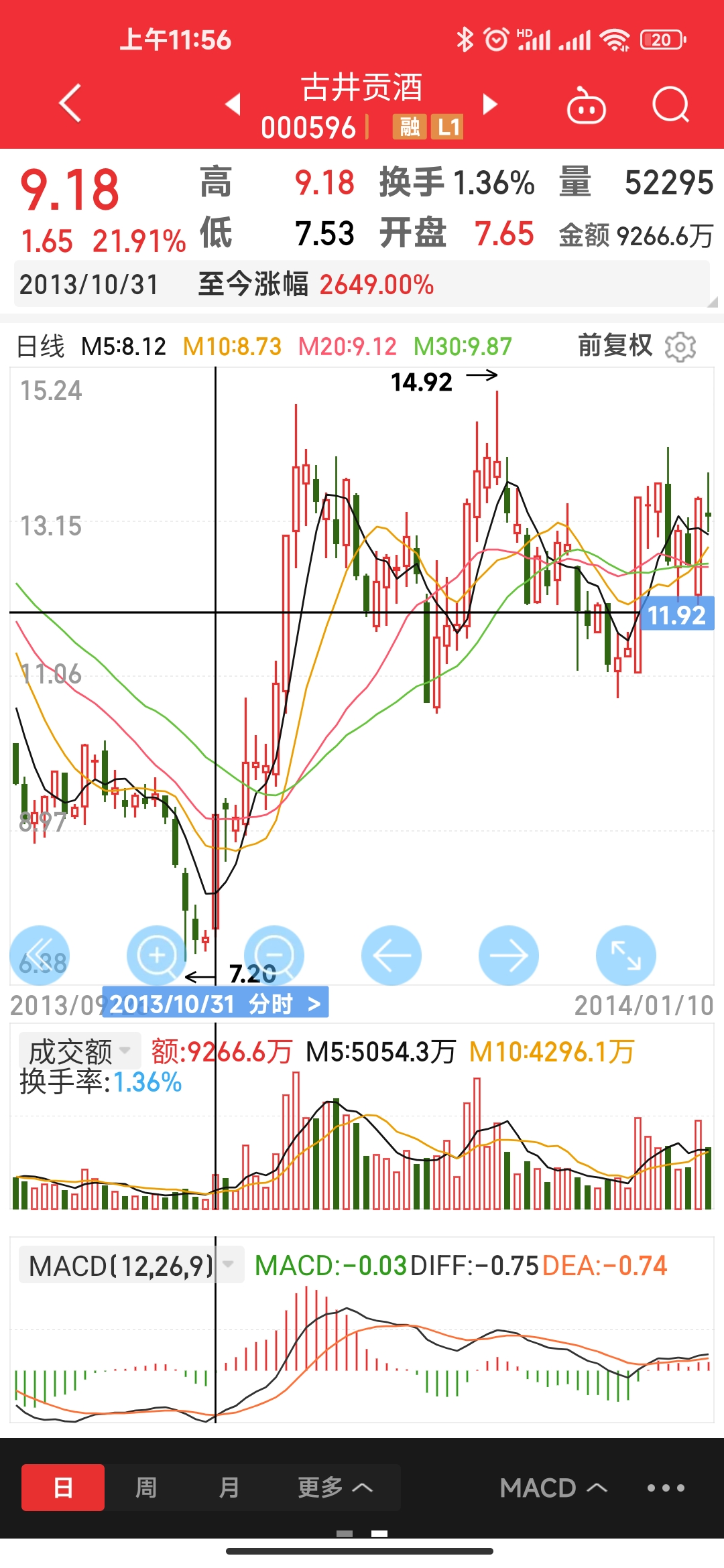Open chart settings gear
This screenshot has width=724, height=1568.
point(680,346)
